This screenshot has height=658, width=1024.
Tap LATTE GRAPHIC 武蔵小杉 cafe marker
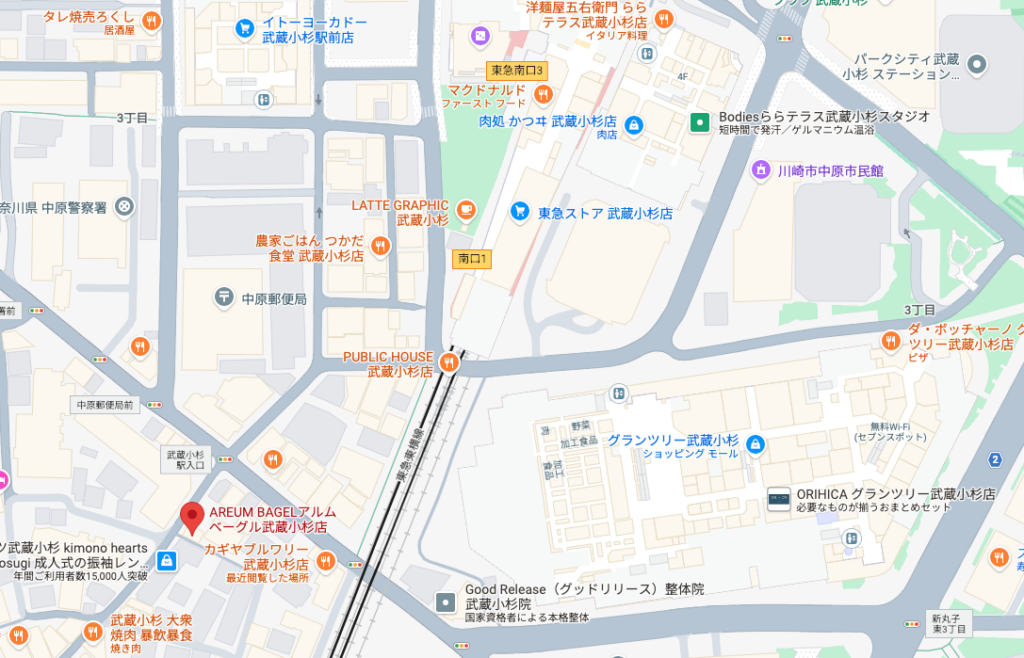tap(466, 209)
